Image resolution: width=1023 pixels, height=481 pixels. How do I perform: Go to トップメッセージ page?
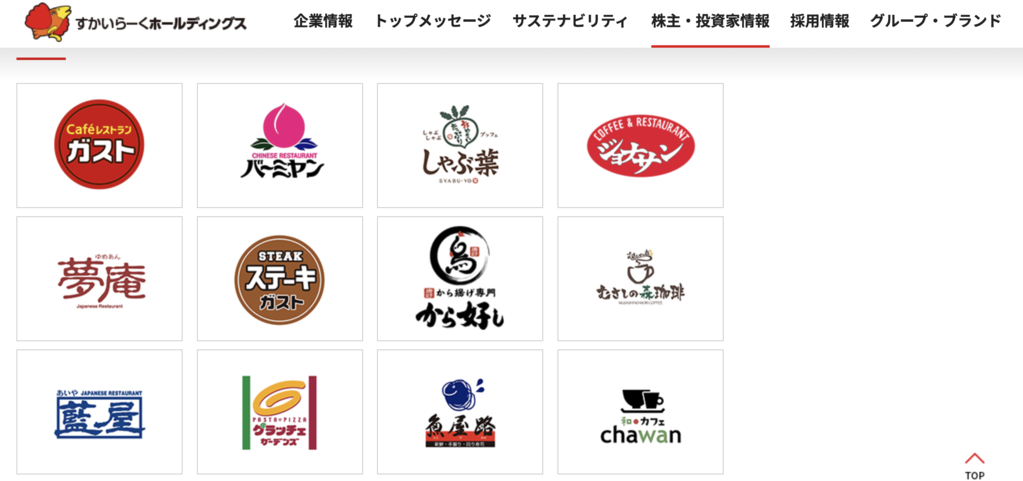[432, 21]
